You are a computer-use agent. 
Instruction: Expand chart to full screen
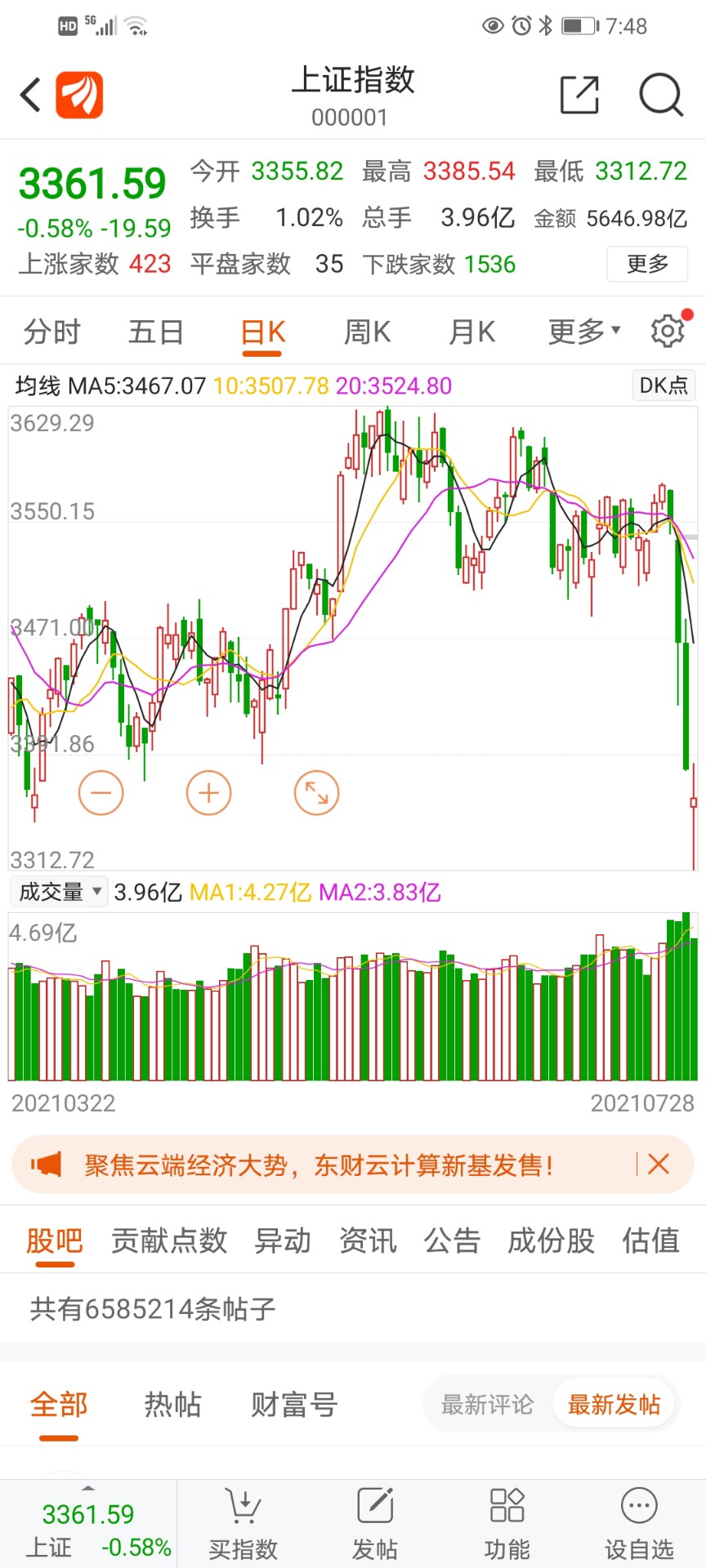(x=316, y=792)
